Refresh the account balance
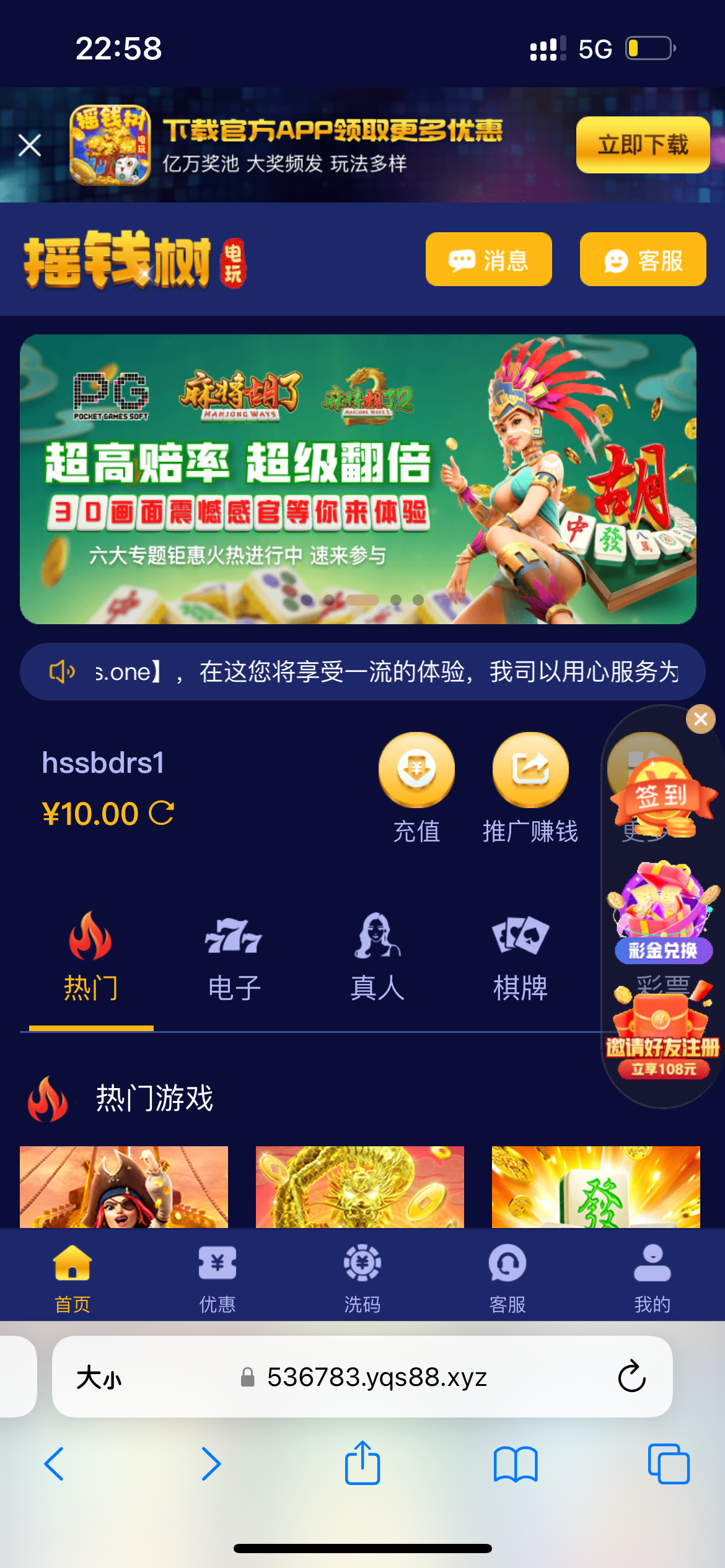Screen dimensions: 725x1568 tap(162, 813)
